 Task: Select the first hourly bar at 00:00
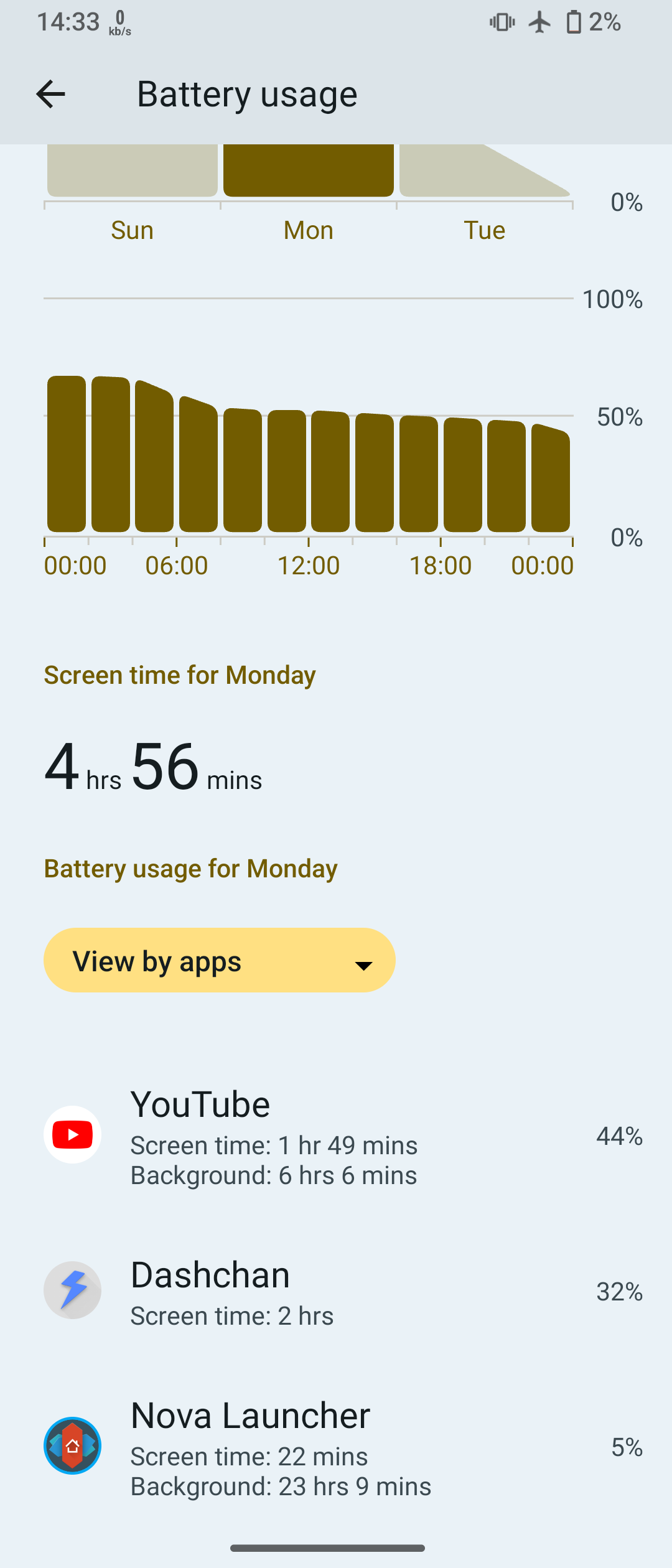67,454
